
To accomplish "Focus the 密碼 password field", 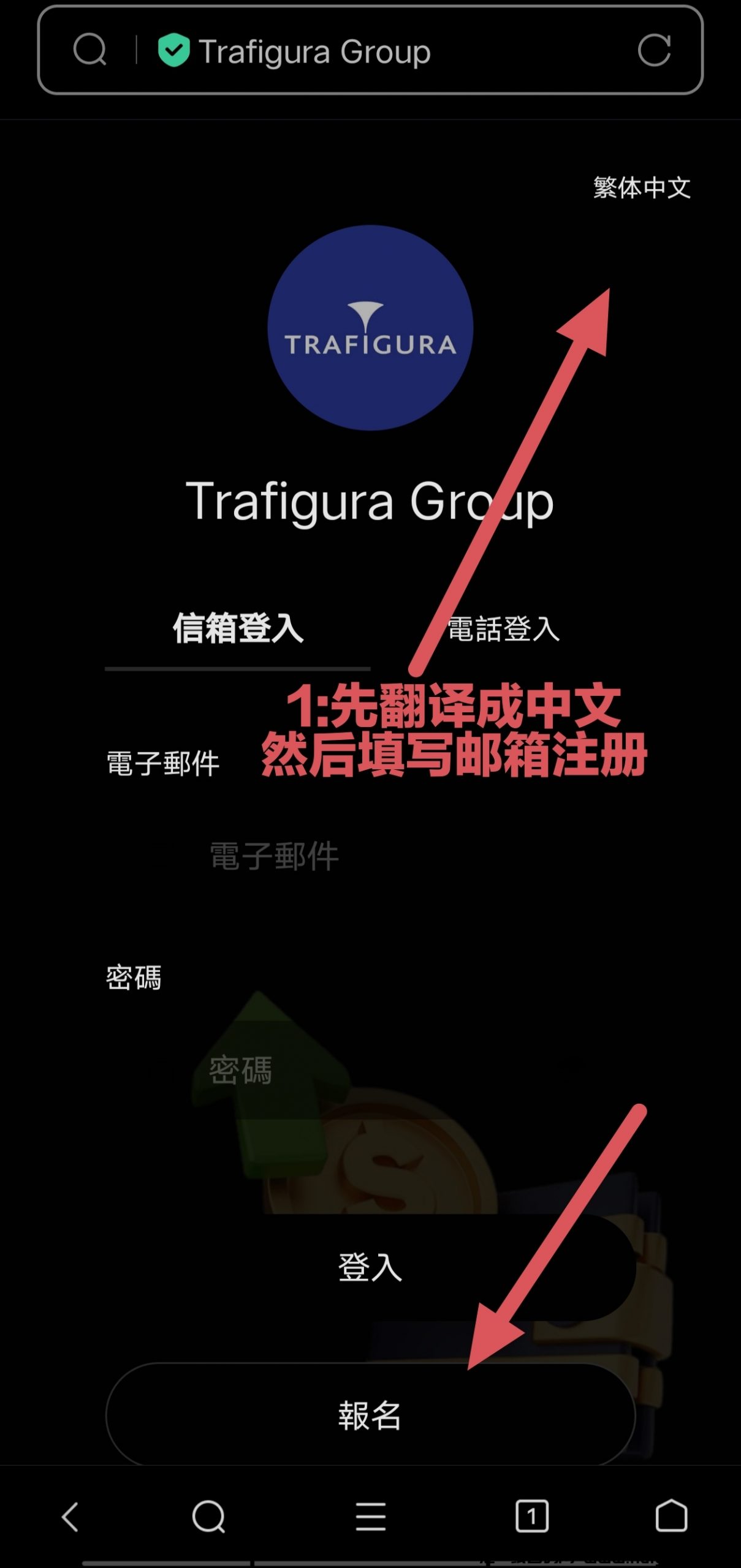I will tap(368, 1070).
